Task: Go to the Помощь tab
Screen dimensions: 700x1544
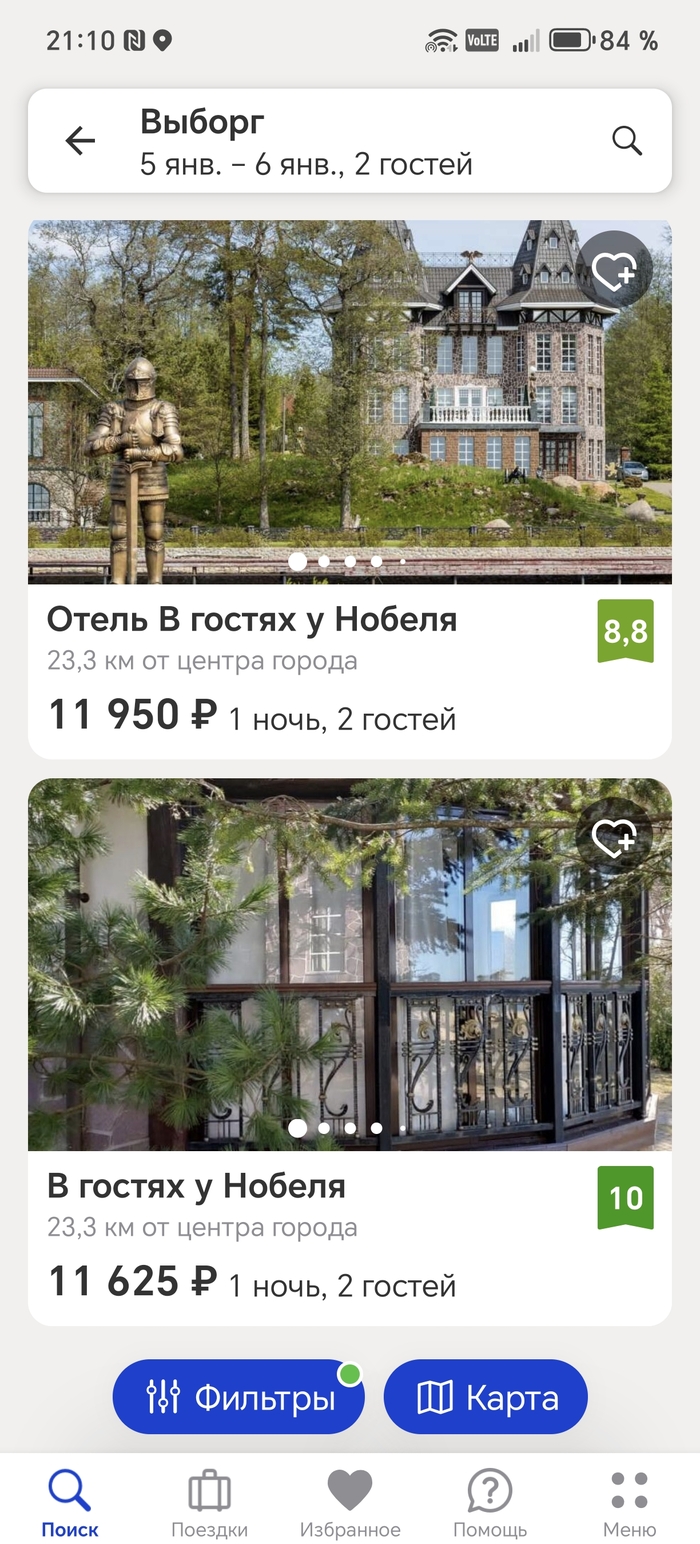Action: point(490,1503)
